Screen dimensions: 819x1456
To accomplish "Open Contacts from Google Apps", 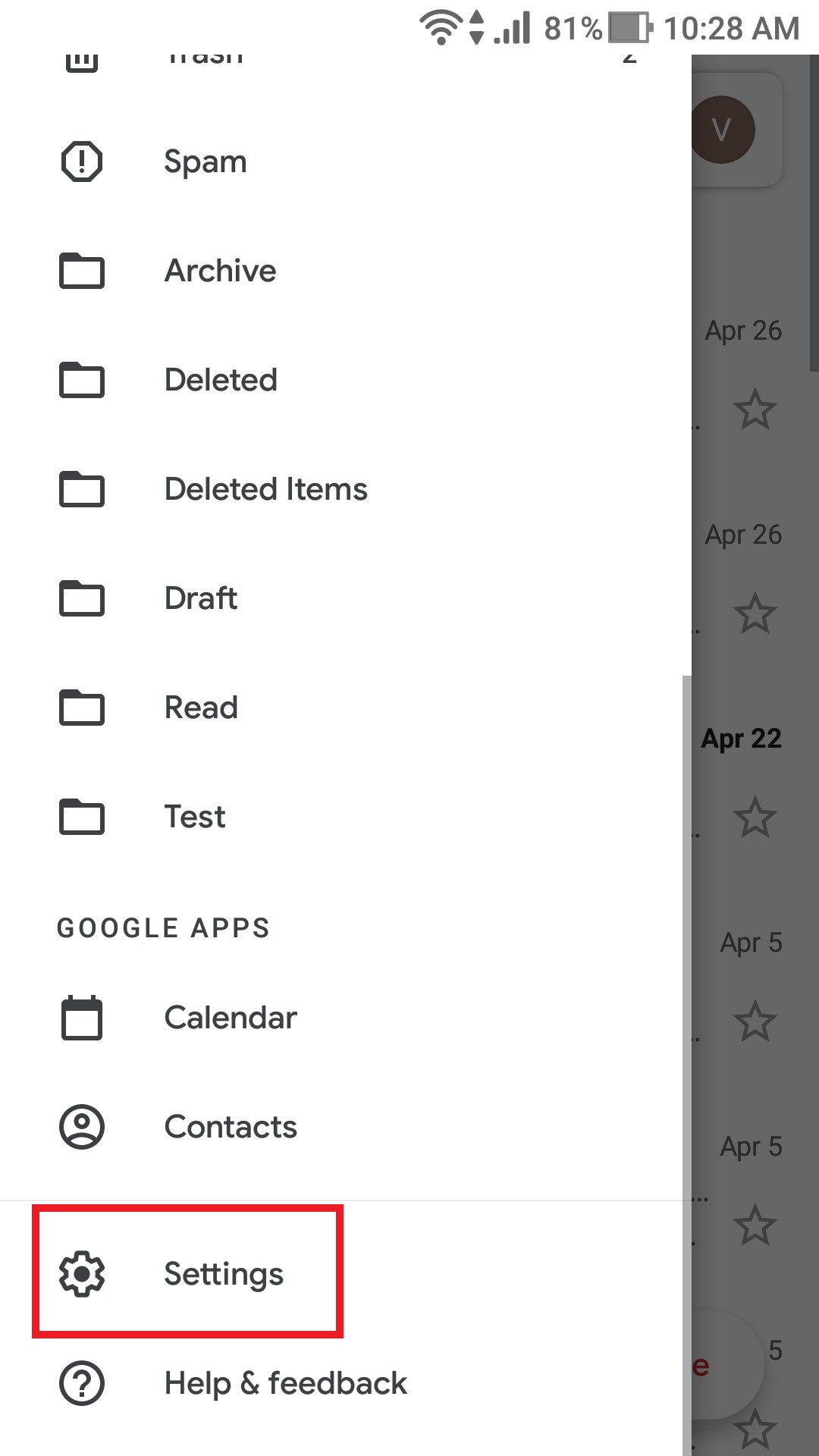I will pyautogui.click(x=341, y=1127).
